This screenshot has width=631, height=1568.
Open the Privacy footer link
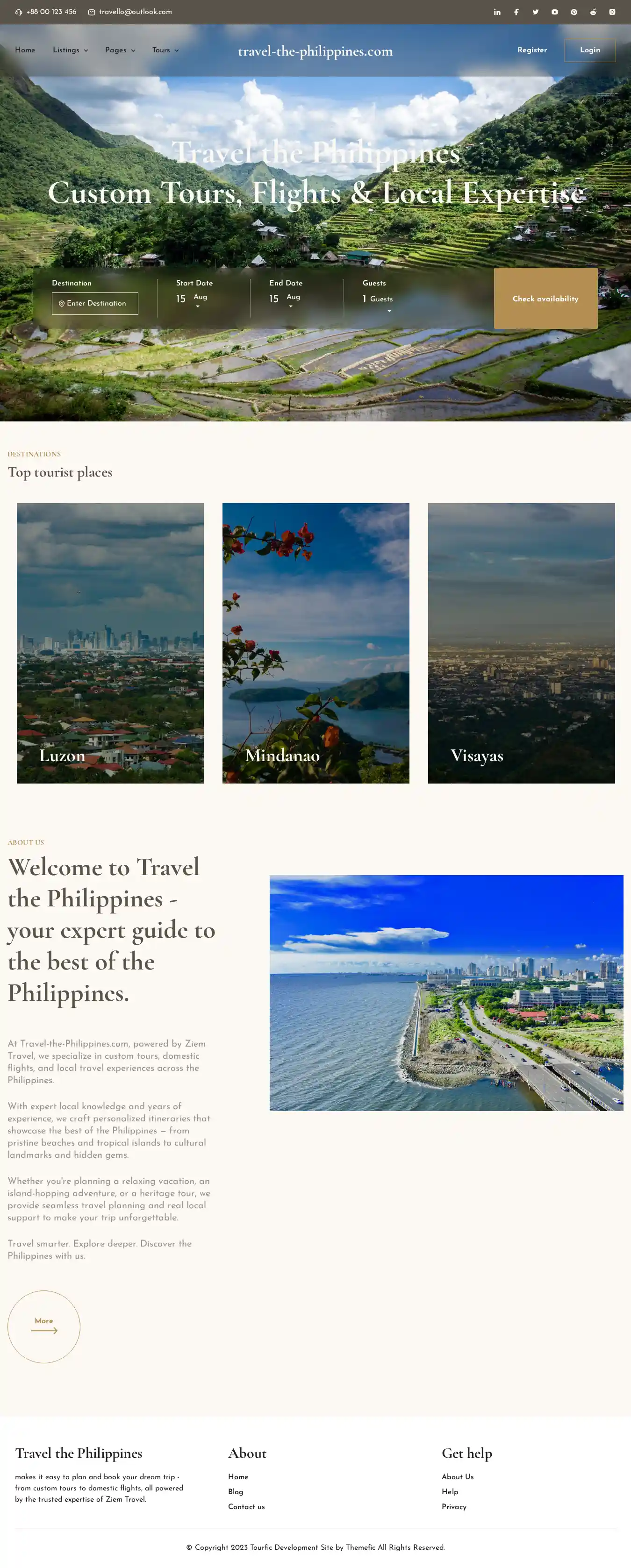454,1506
